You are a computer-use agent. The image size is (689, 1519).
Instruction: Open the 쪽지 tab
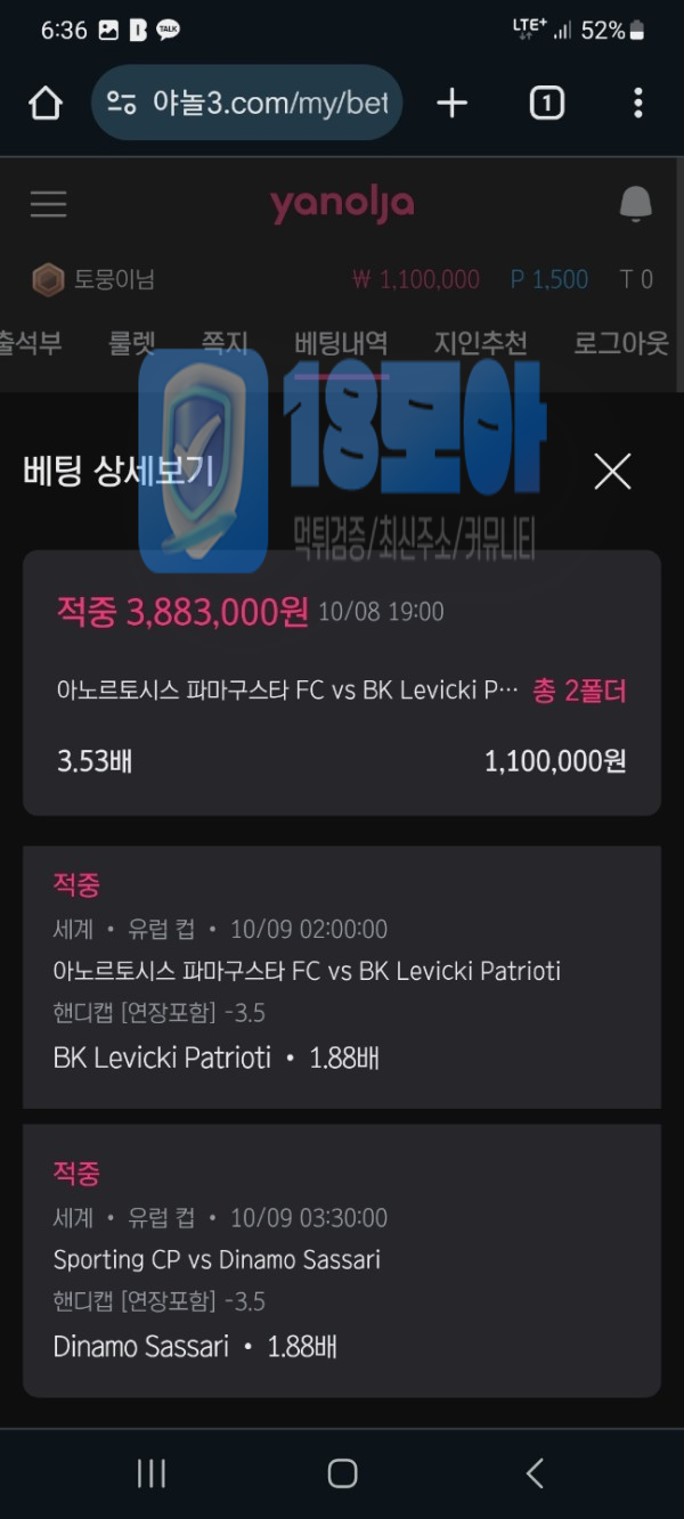pos(224,343)
